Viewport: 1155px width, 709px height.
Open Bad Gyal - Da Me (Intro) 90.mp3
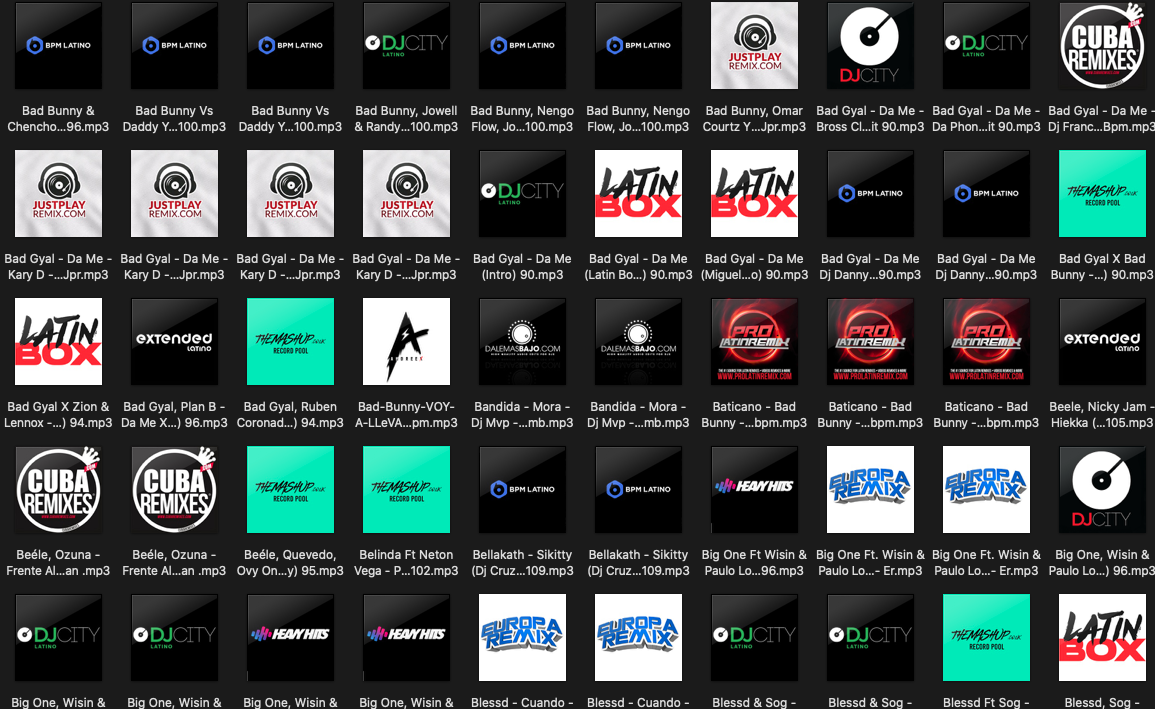[x=522, y=193]
